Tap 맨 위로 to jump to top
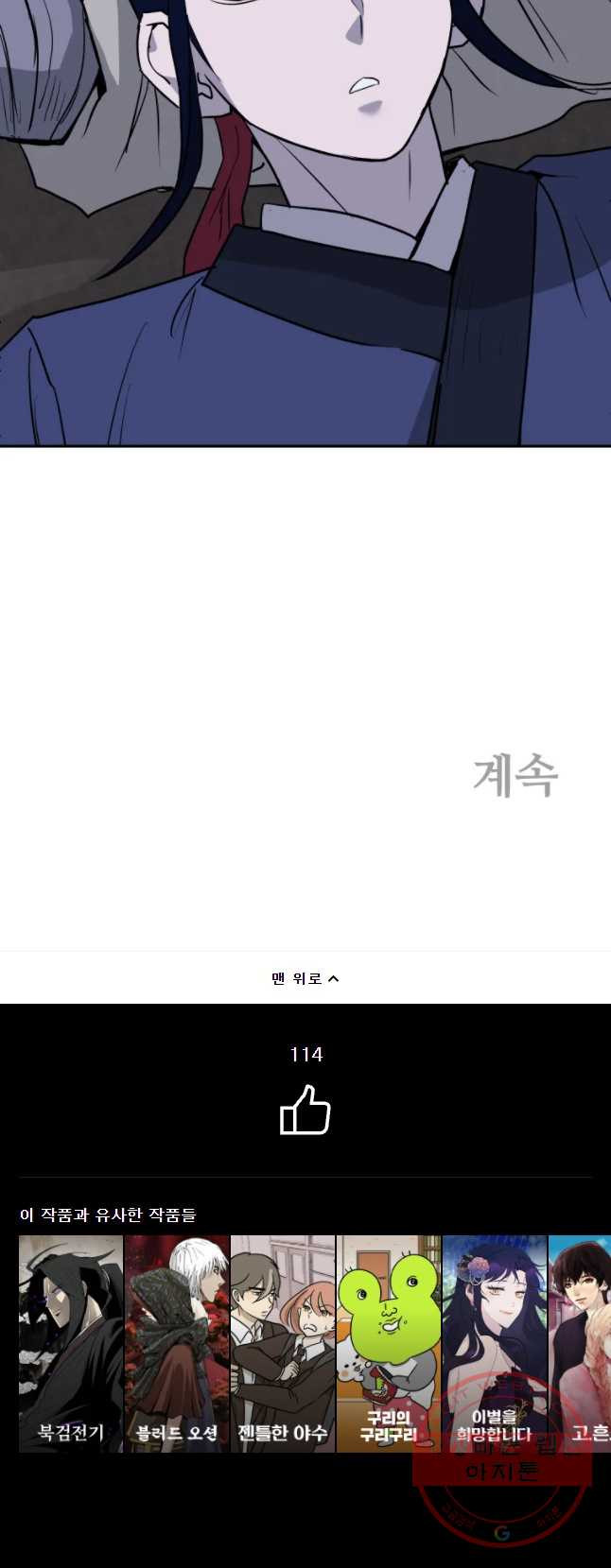Image resolution: width=611 pixels, height=1568 pixels. click(305, 978)
